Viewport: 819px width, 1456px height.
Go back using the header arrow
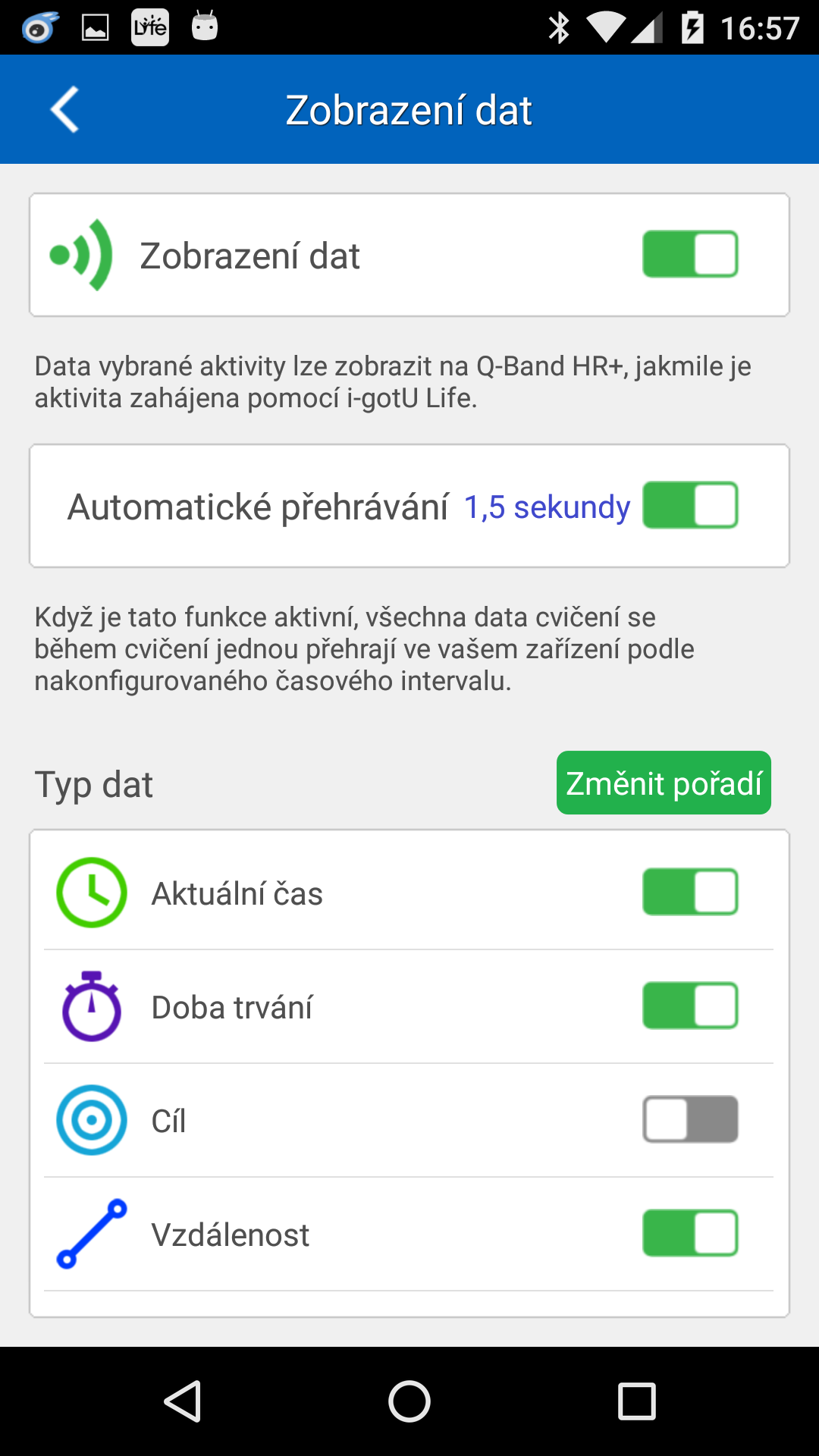(65, 110)
